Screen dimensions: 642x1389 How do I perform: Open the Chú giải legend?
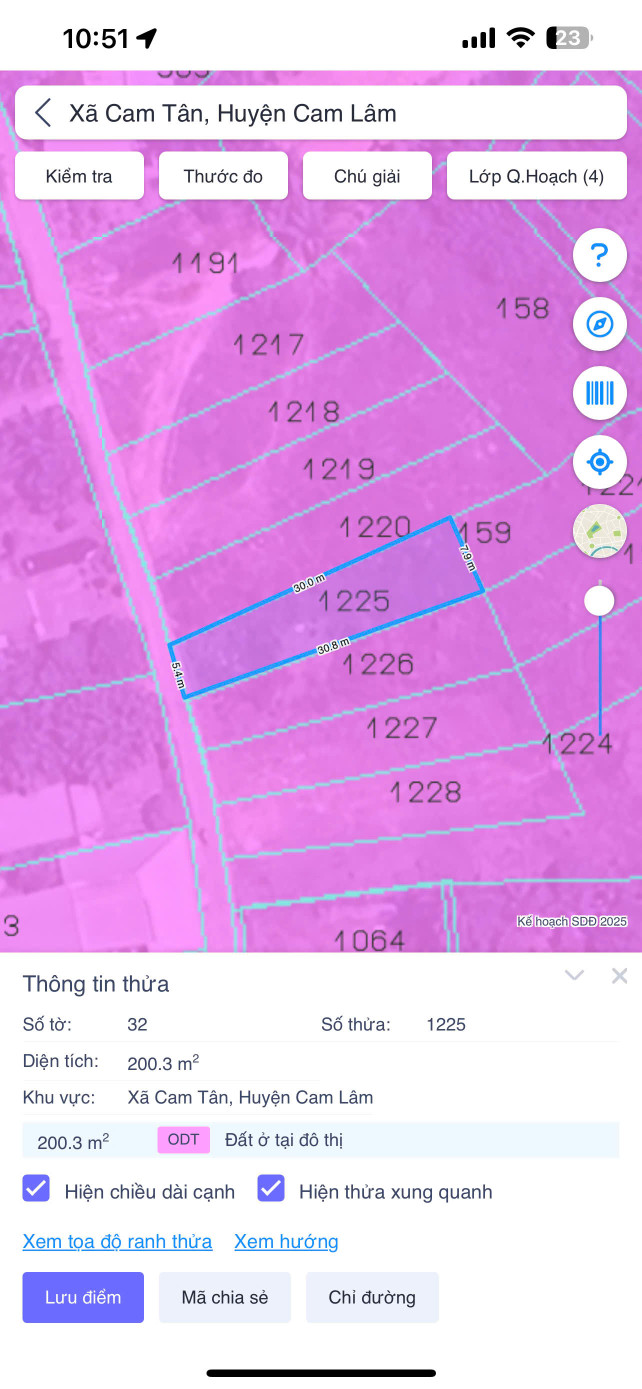[367, 177]
